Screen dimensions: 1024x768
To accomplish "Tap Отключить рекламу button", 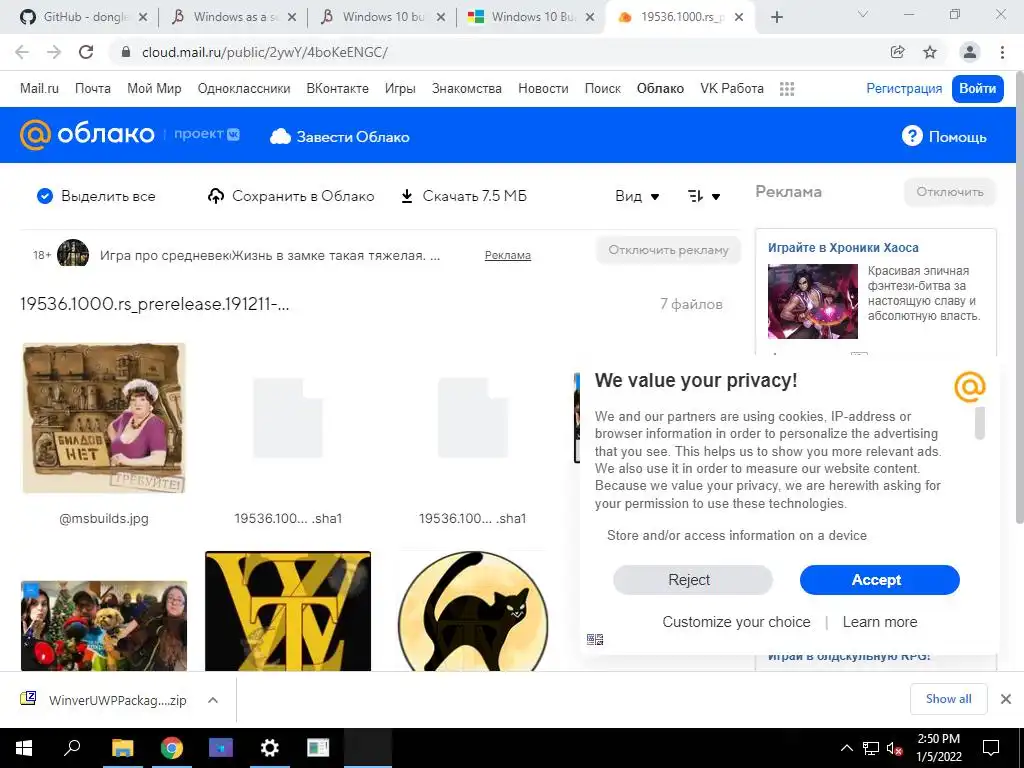I will 668,250.
